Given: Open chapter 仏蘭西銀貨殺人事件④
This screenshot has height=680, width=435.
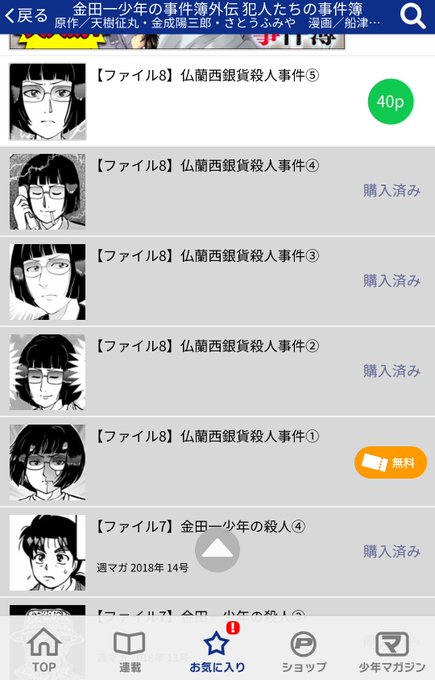Looking at the screenshot, I should tap(217, 191).
